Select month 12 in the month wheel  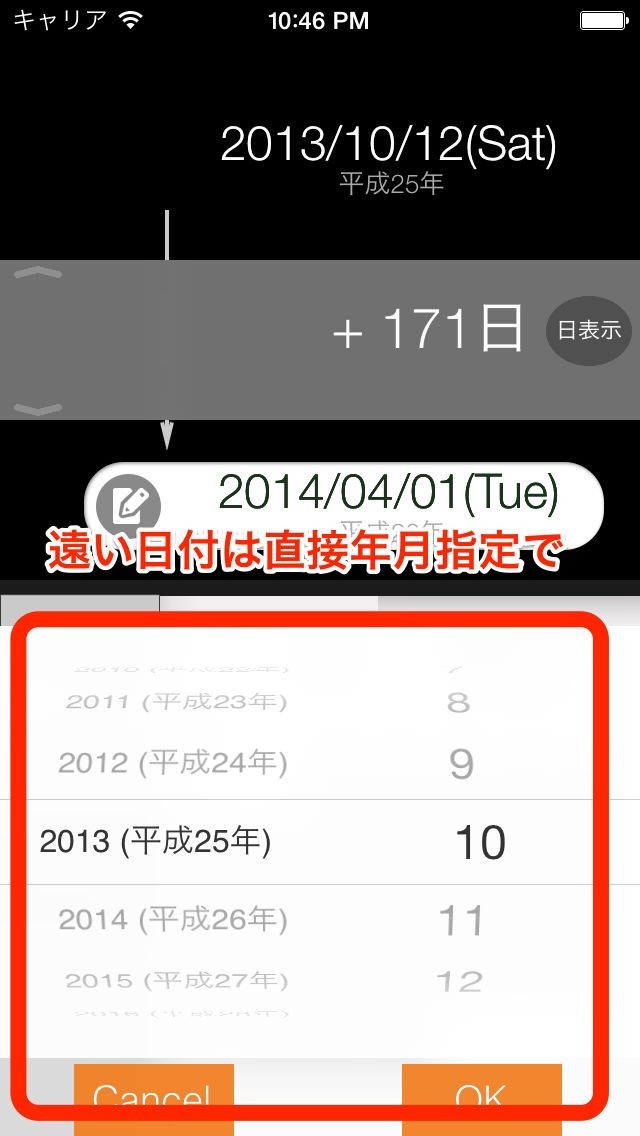[460, 982]
